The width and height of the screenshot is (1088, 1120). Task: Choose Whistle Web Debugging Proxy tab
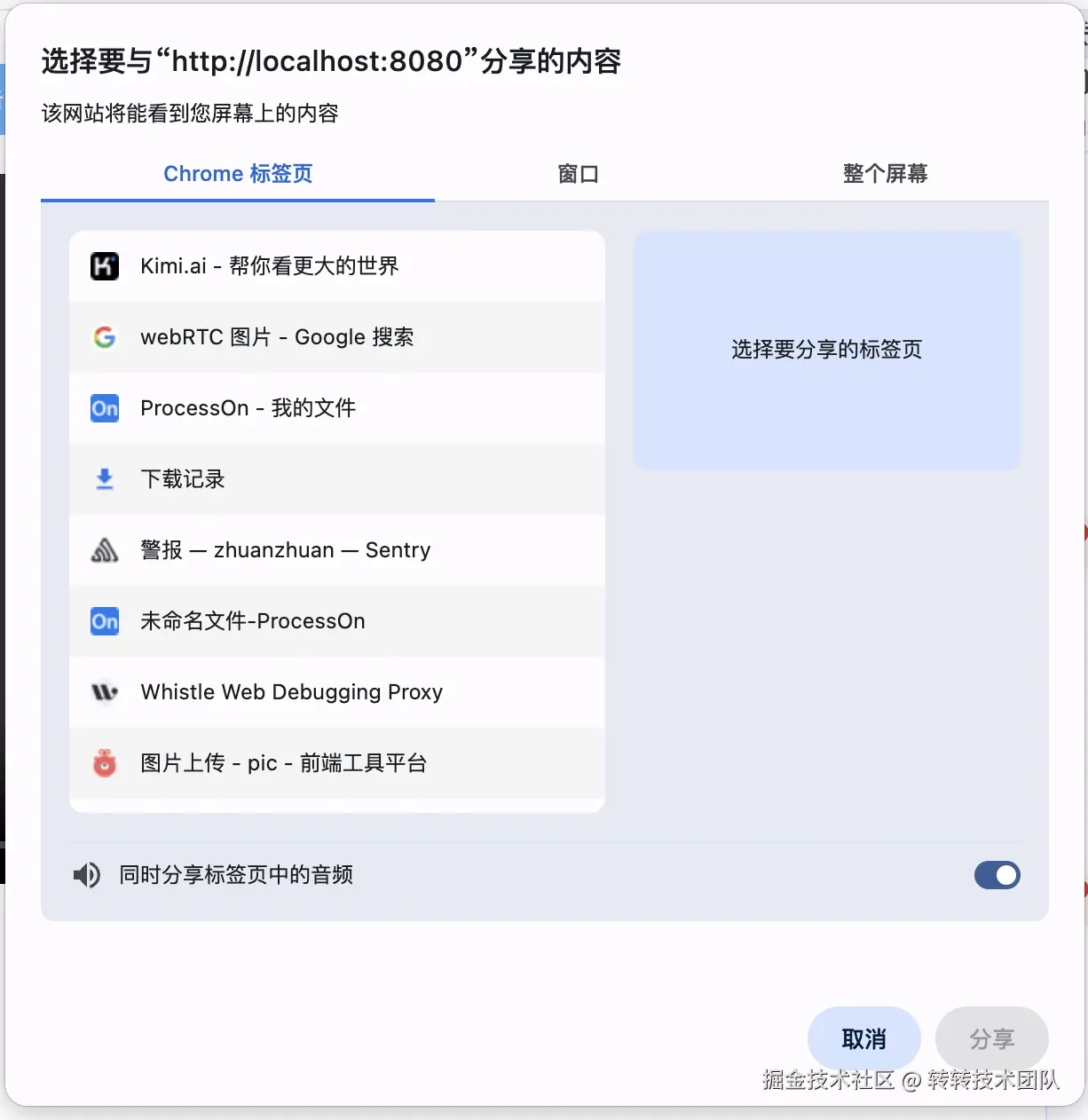[x=336, y=692]
